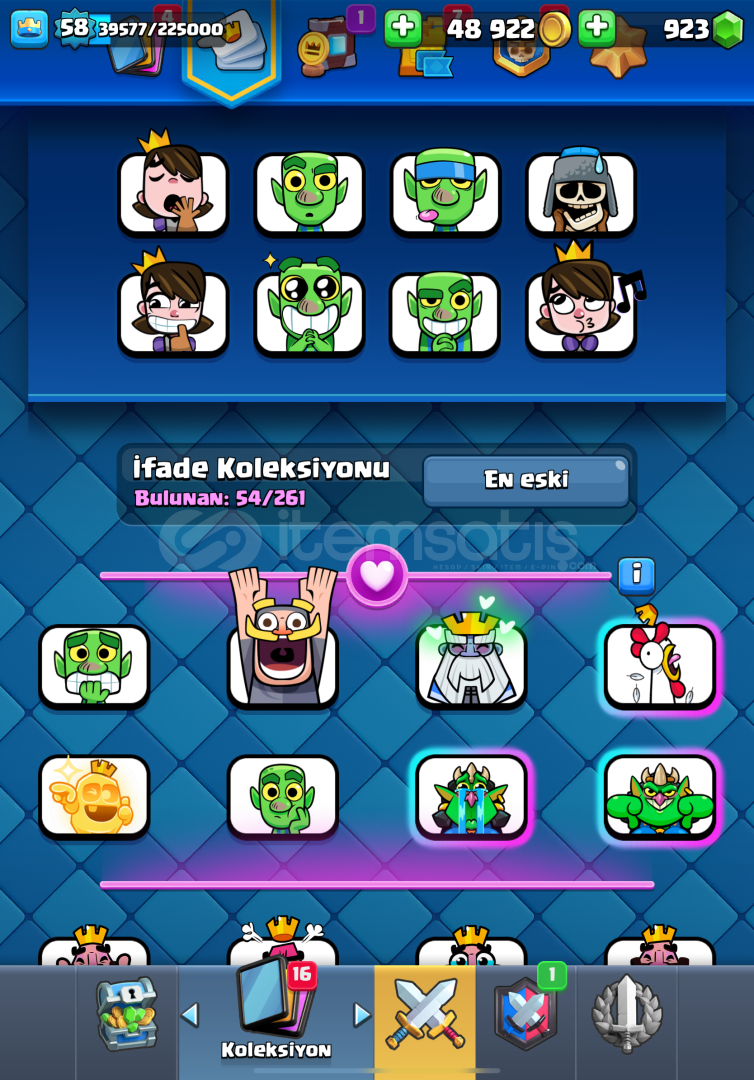This screenshot has width=754, height=1080.
Task: Tap the crown player level icon
Action: click(29, 29)
